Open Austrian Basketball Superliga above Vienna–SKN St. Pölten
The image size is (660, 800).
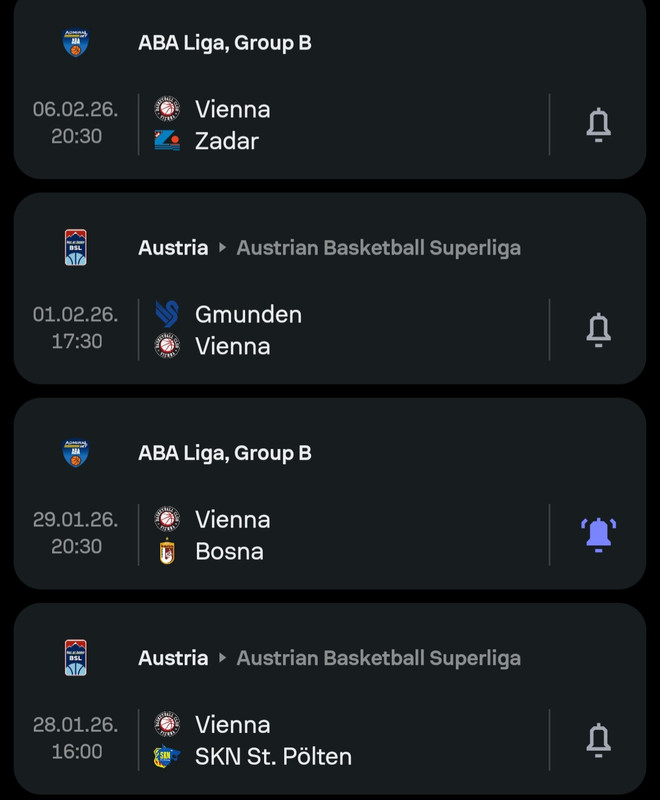tap(378, 658)
